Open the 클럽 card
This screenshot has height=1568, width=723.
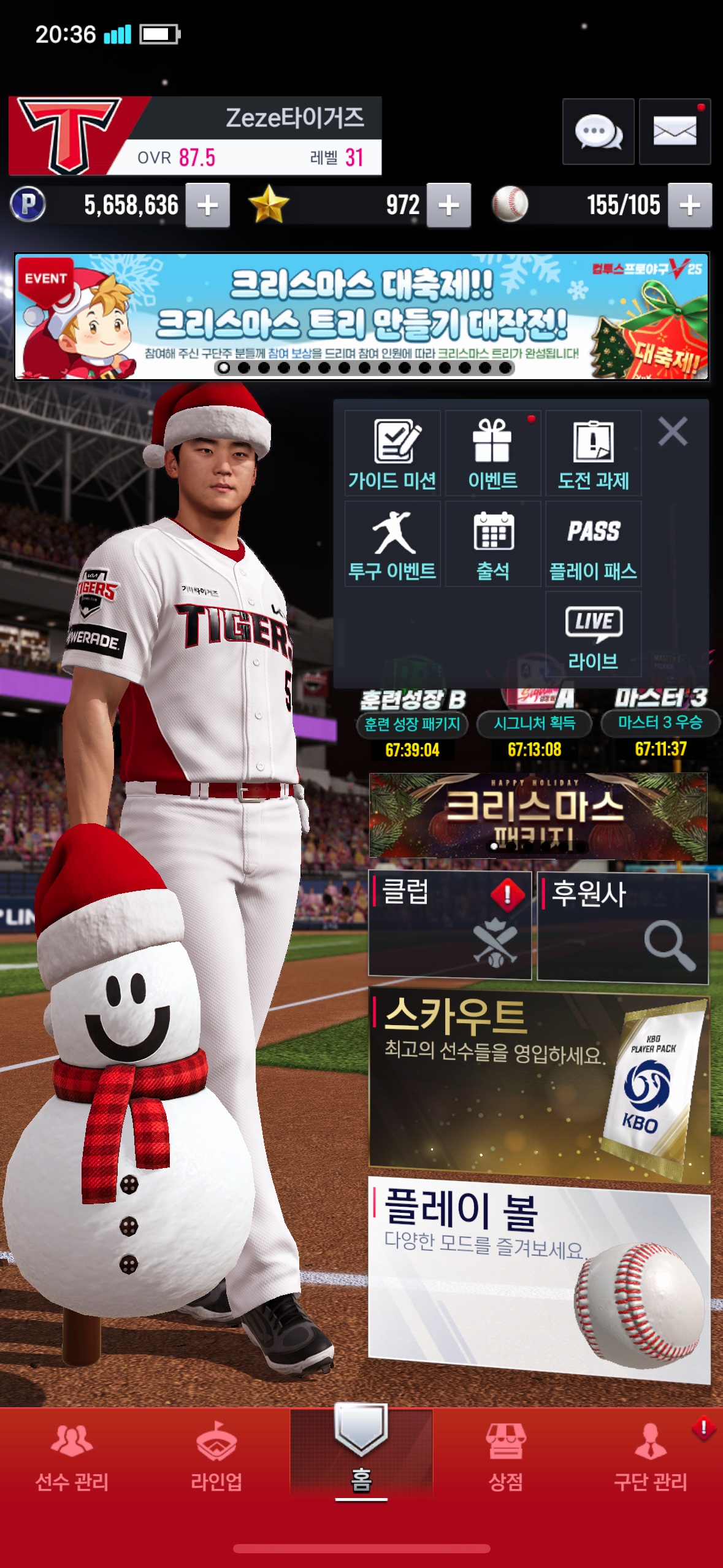449,924
